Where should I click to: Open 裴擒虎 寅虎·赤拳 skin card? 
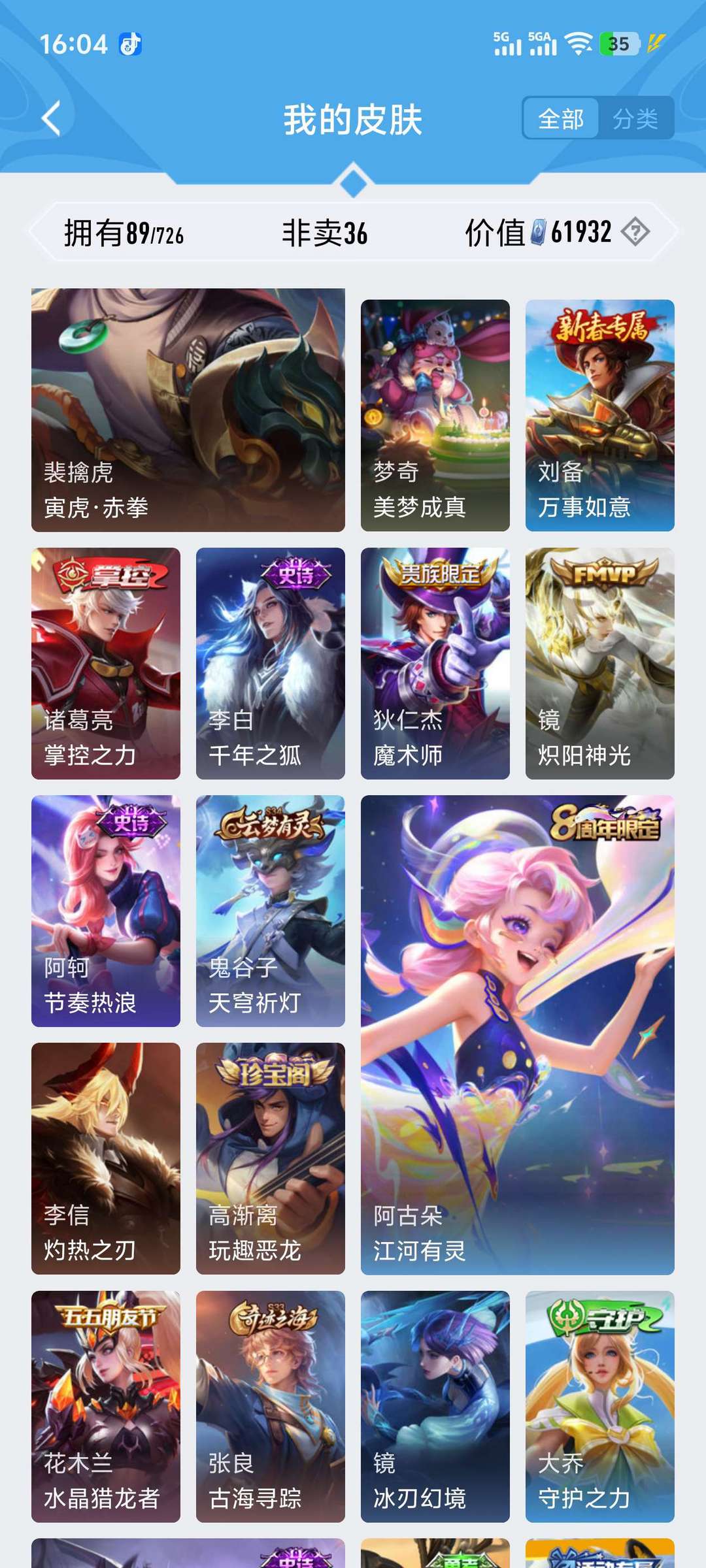click(188, 410)
